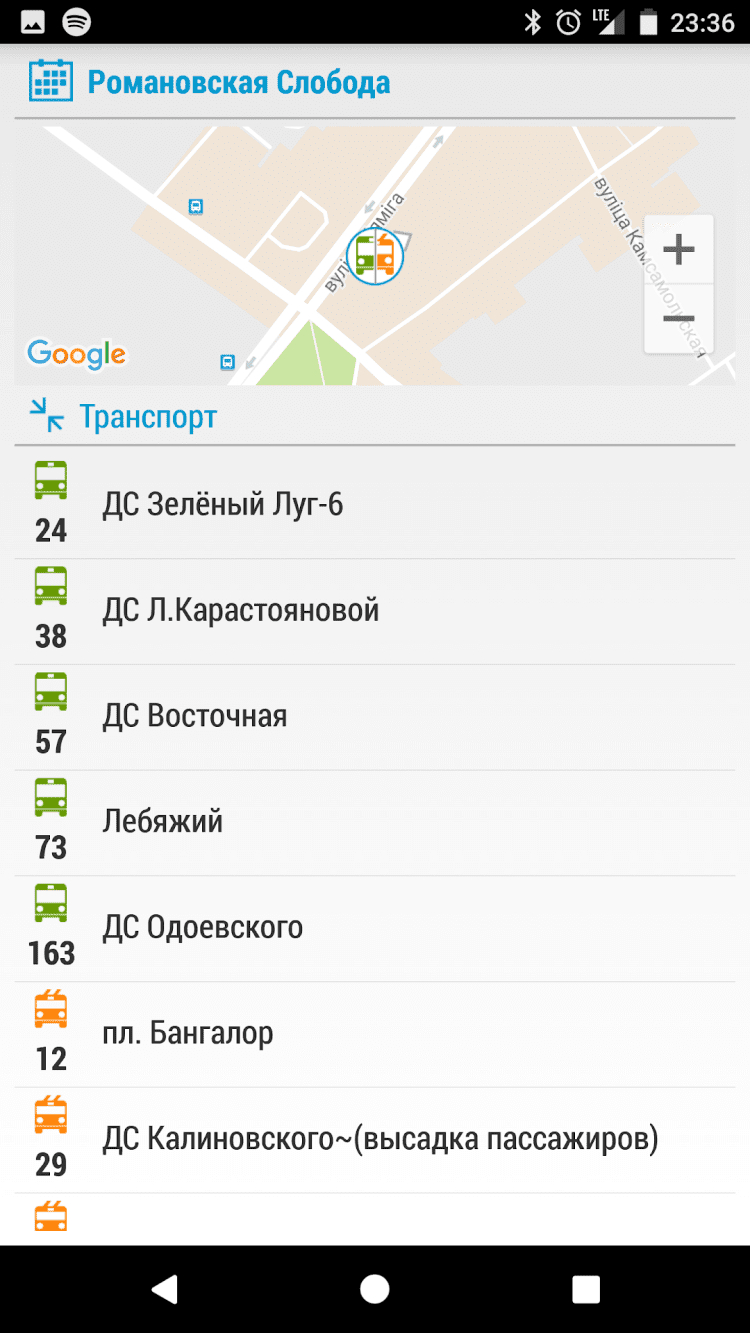Choose bus 163 to ДС Одоевского

(374, 929)
